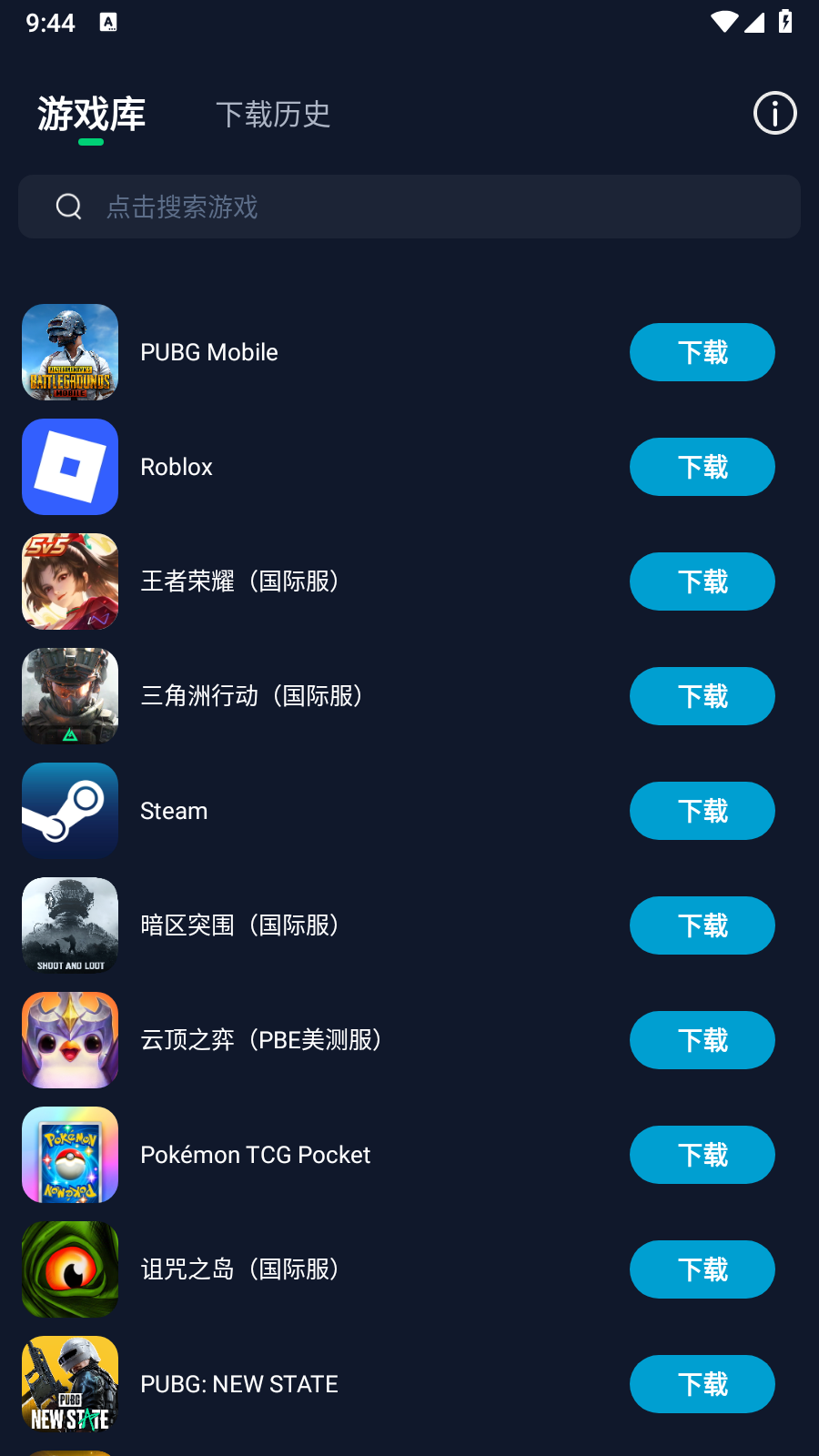This screenshot has width=819, height=1456.
Task: Select the Pokémon TCG Pocket icon
Action: 70,1155
